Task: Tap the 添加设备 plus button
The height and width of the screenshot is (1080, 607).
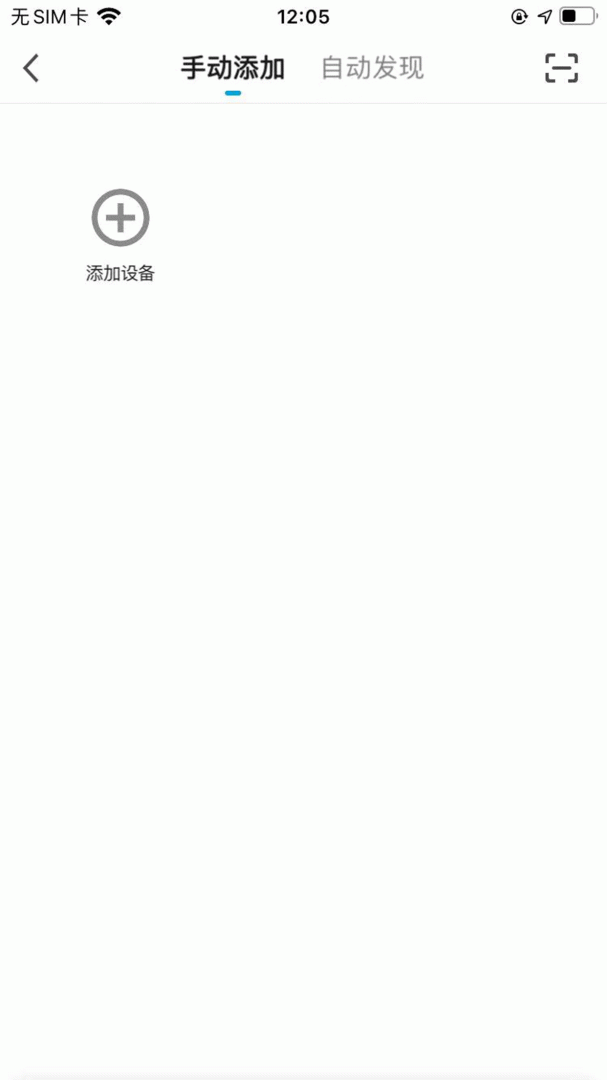Action: (x=121, y=218)
